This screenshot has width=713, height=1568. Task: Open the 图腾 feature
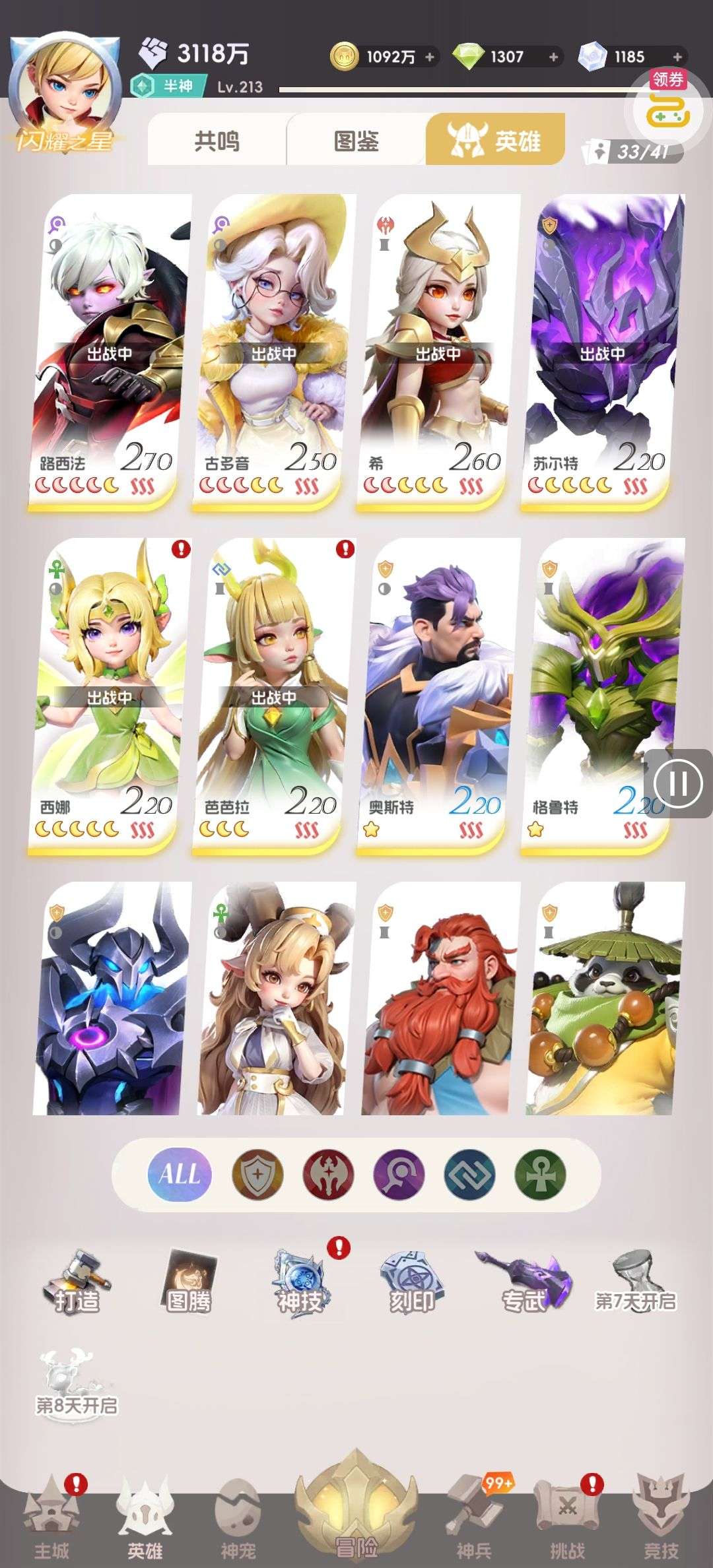(x=189, y=1280)
